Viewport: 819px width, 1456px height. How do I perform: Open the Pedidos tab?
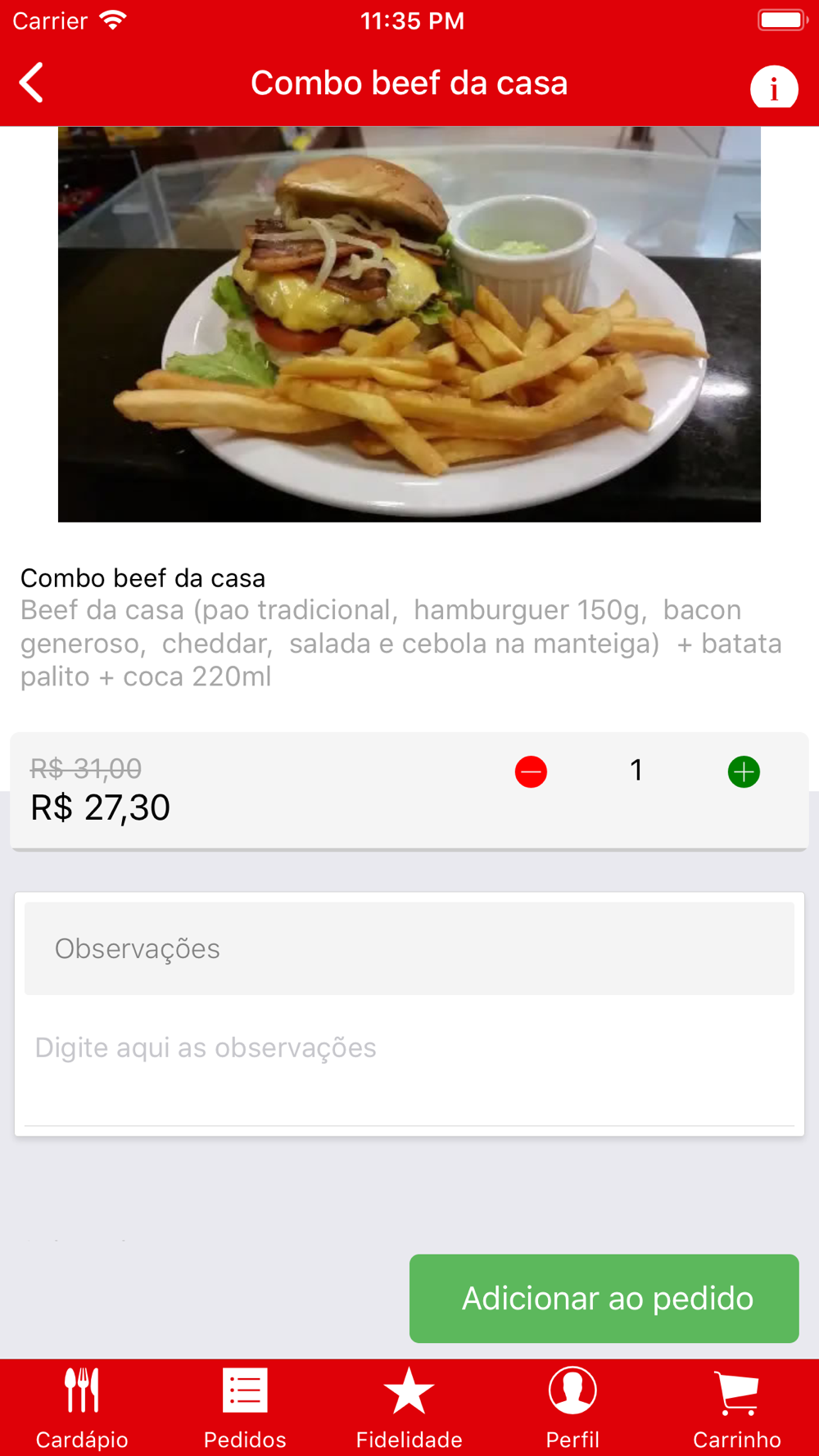click(246, 1409)
